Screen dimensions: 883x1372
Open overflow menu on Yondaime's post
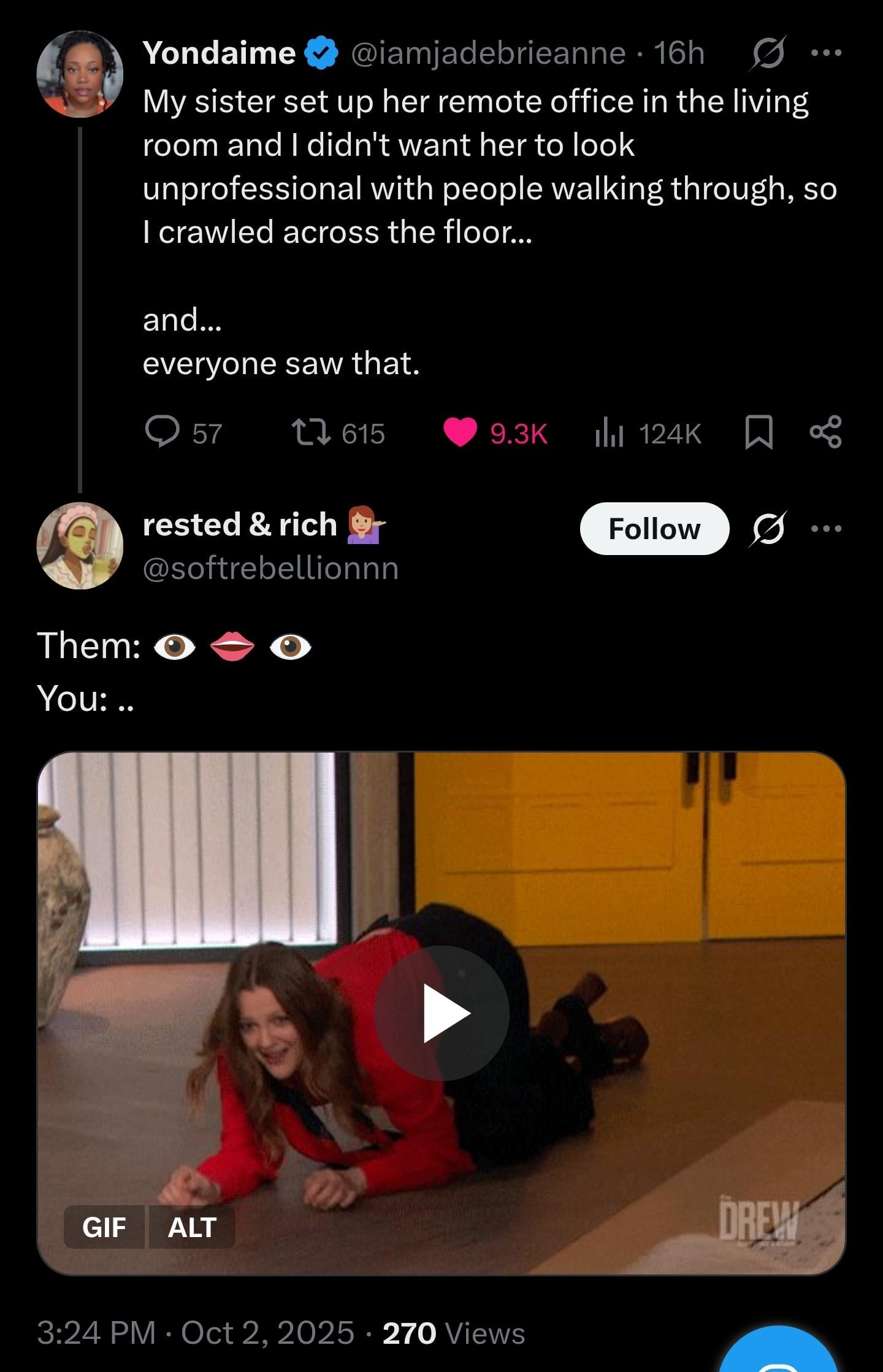coord(825,53)
